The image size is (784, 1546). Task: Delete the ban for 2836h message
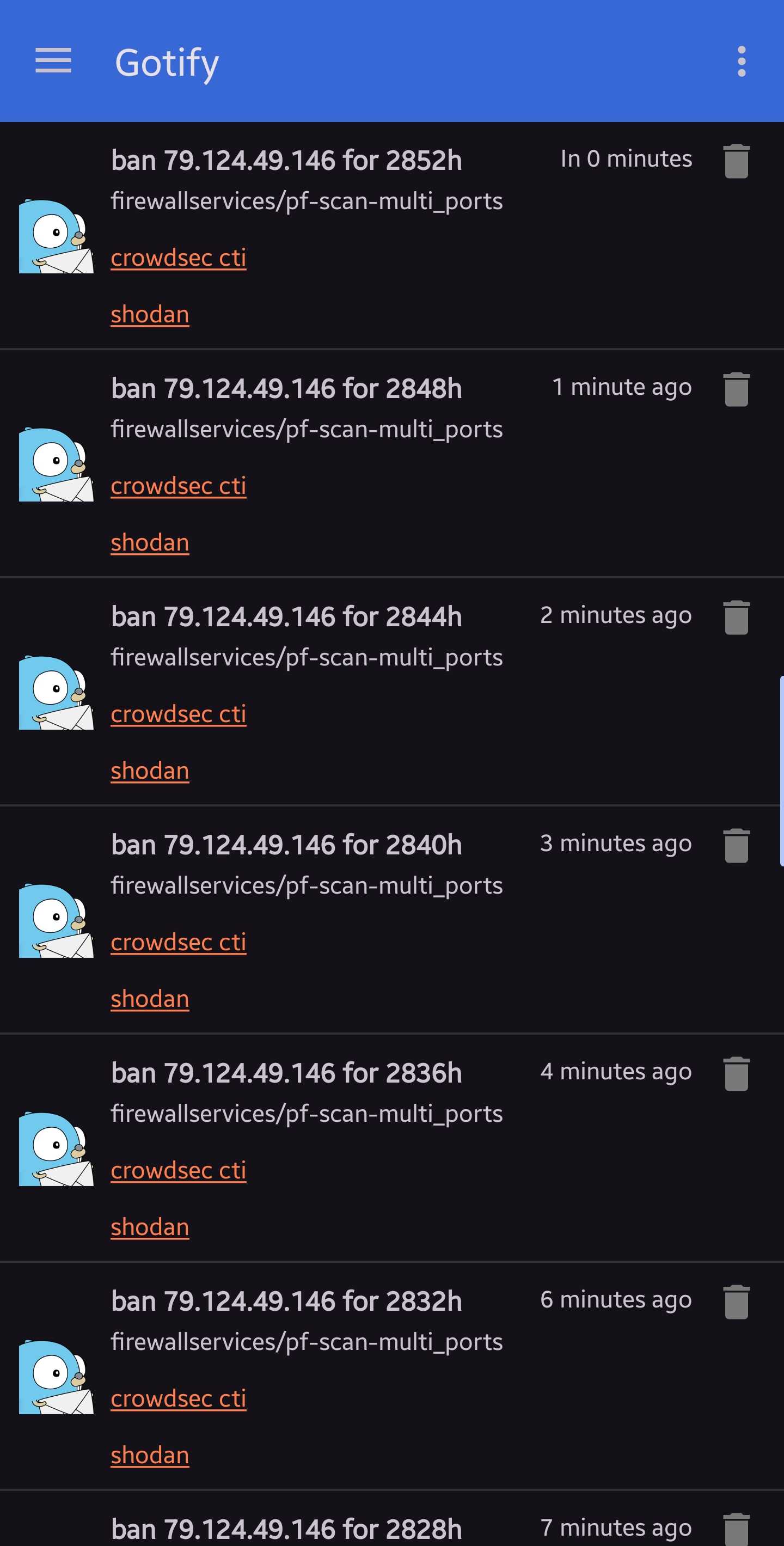(x=736, y=1074)
